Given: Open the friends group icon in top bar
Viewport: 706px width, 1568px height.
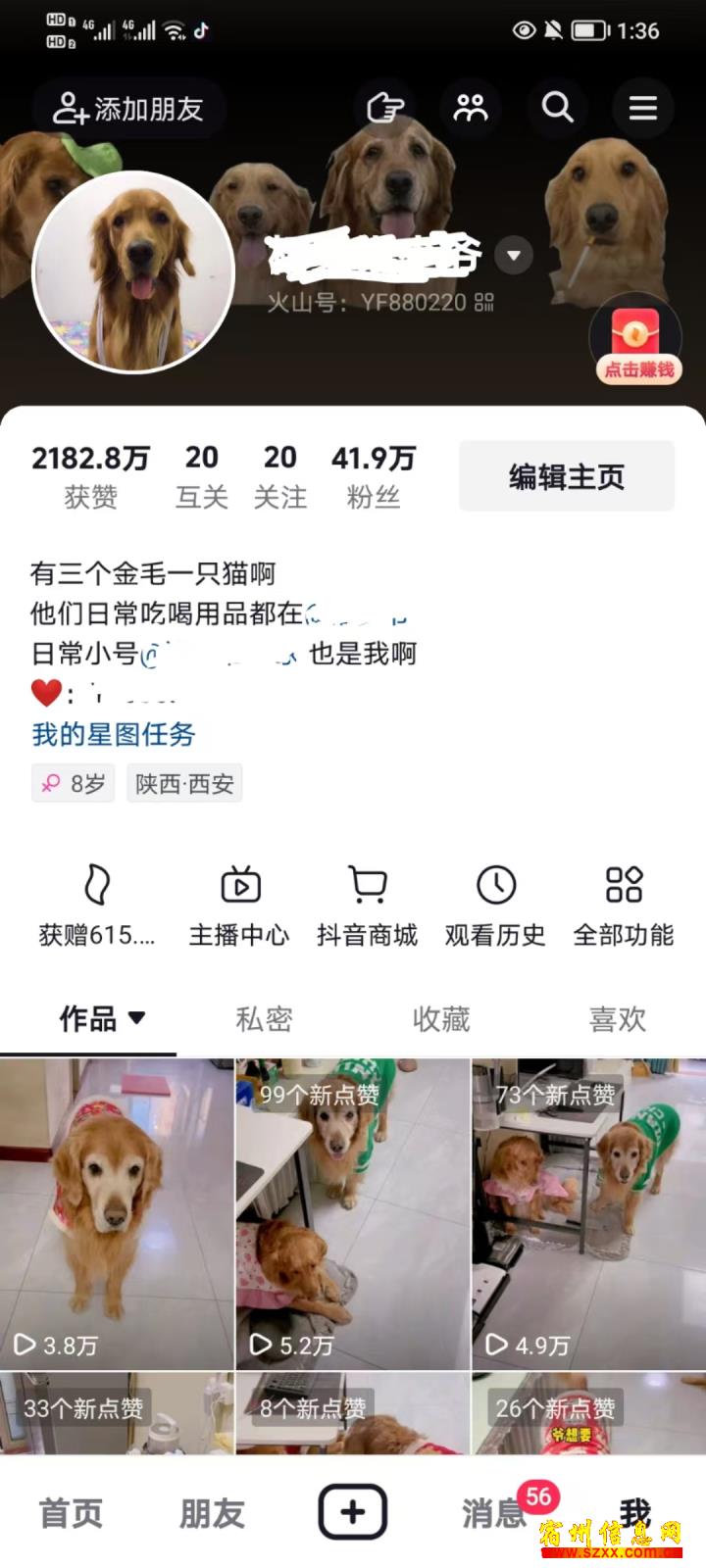Looking at the screenshot, I should point(471,107).
